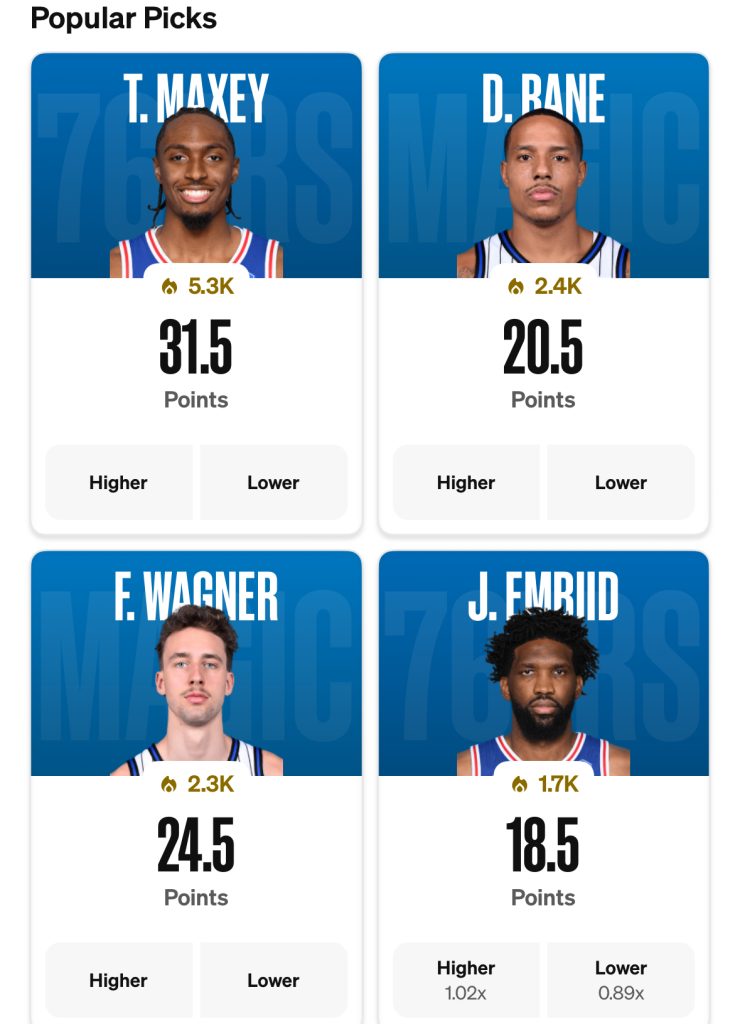
Task: Pick Lower on D. Bane's points line
Action: (620, 482)
